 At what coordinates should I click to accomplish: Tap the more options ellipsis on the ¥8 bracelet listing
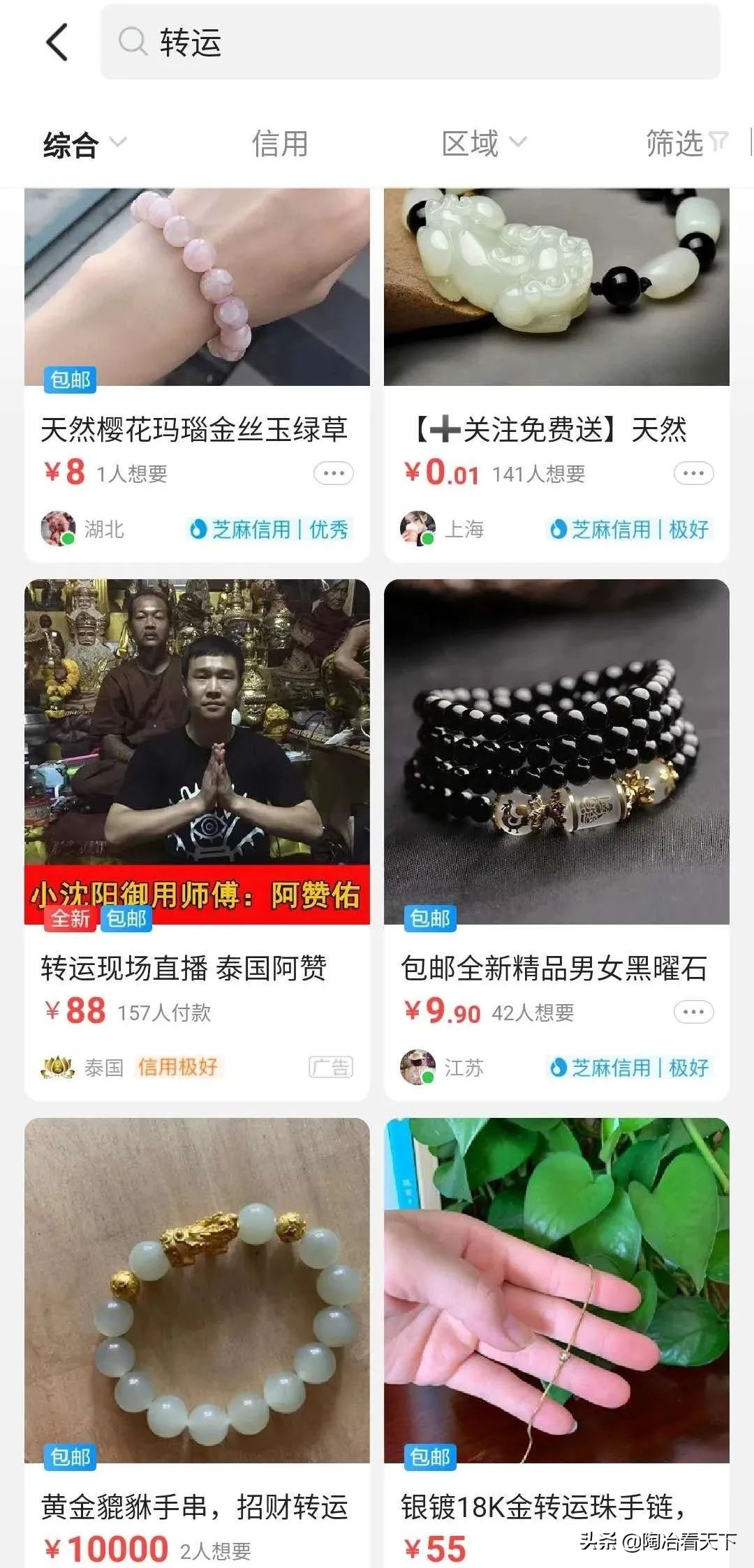tap(333, 473)
